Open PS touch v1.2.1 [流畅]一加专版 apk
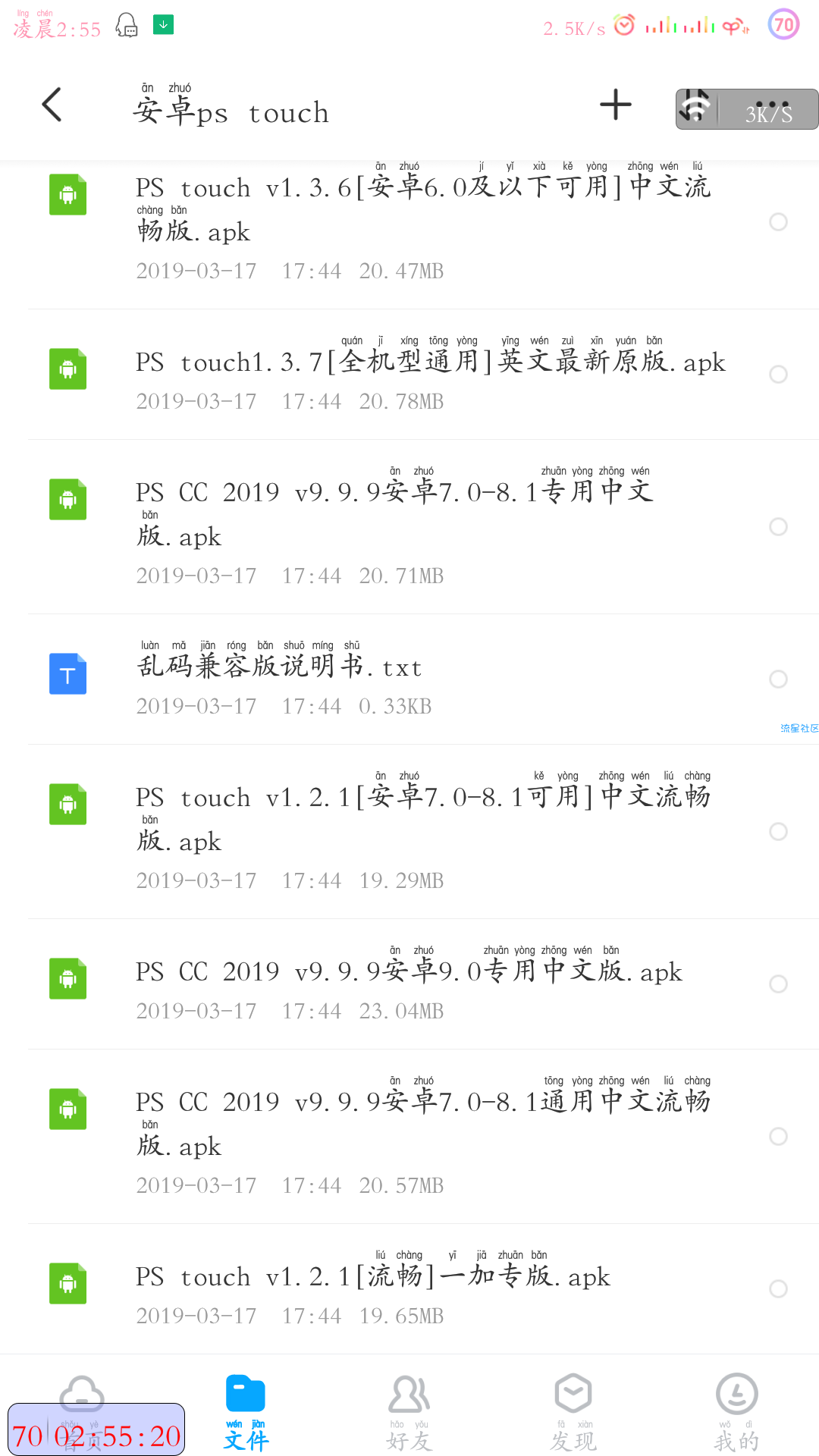The width and height of the screenshot is (819, 1456). tap(372, 1277)
